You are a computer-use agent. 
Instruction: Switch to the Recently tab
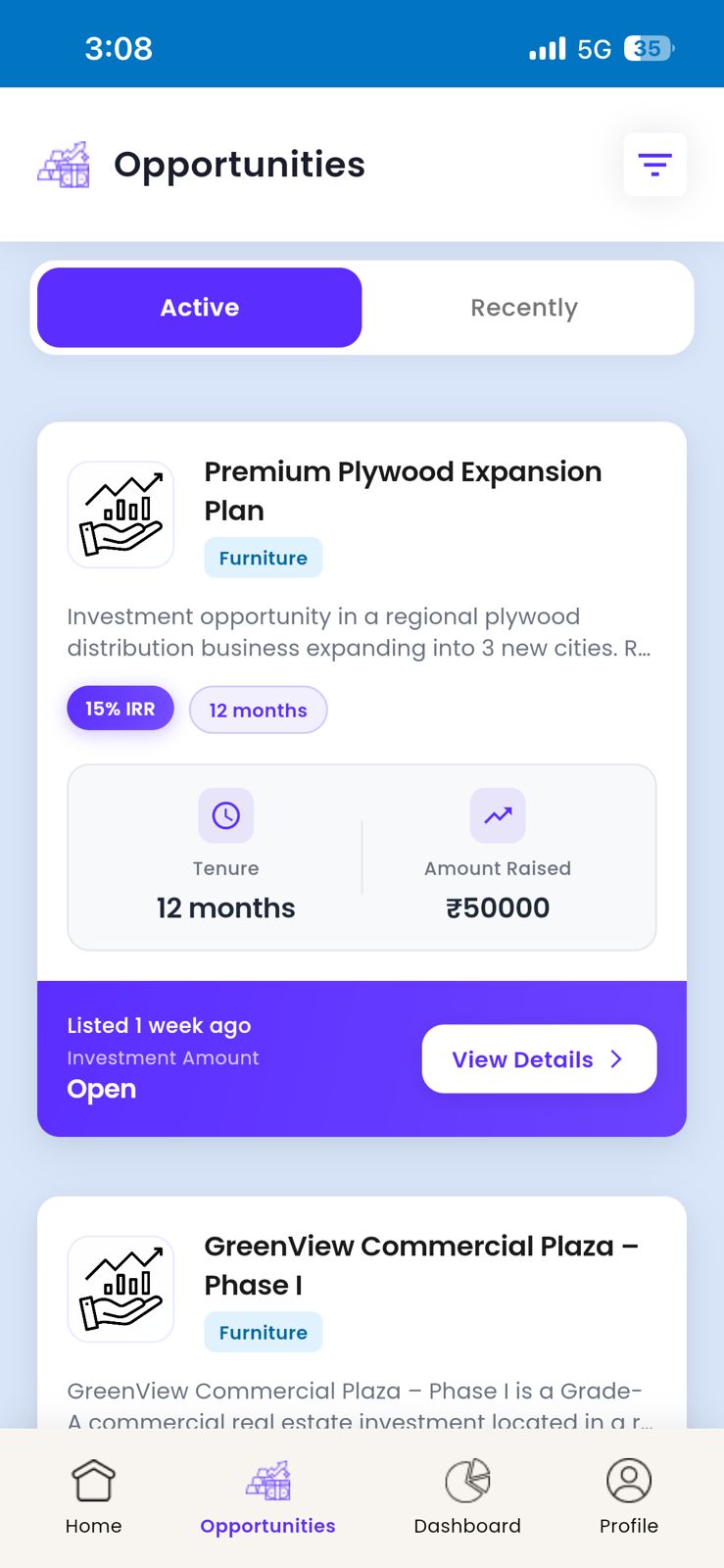pyautogui.click(x=524, y=307)
